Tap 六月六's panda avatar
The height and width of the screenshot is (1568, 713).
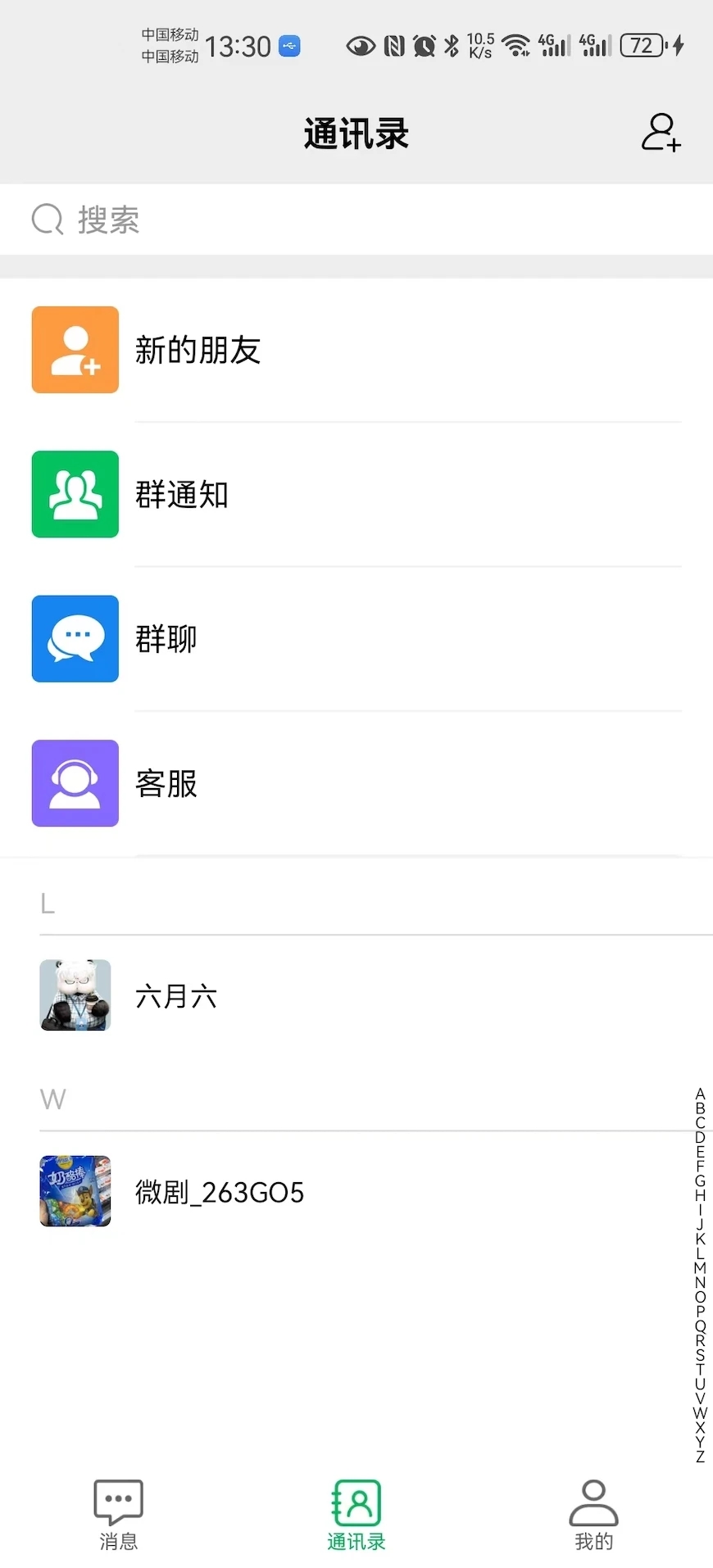pyautogui.click(x=75, y=995)
